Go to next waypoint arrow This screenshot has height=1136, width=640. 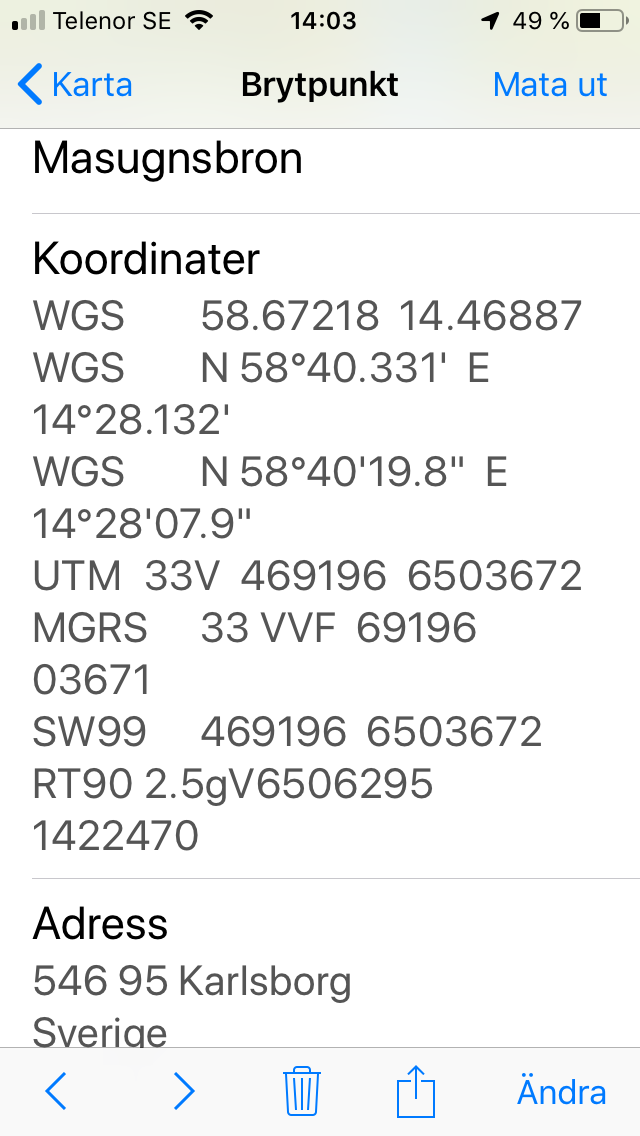[x=184, y=1092]
